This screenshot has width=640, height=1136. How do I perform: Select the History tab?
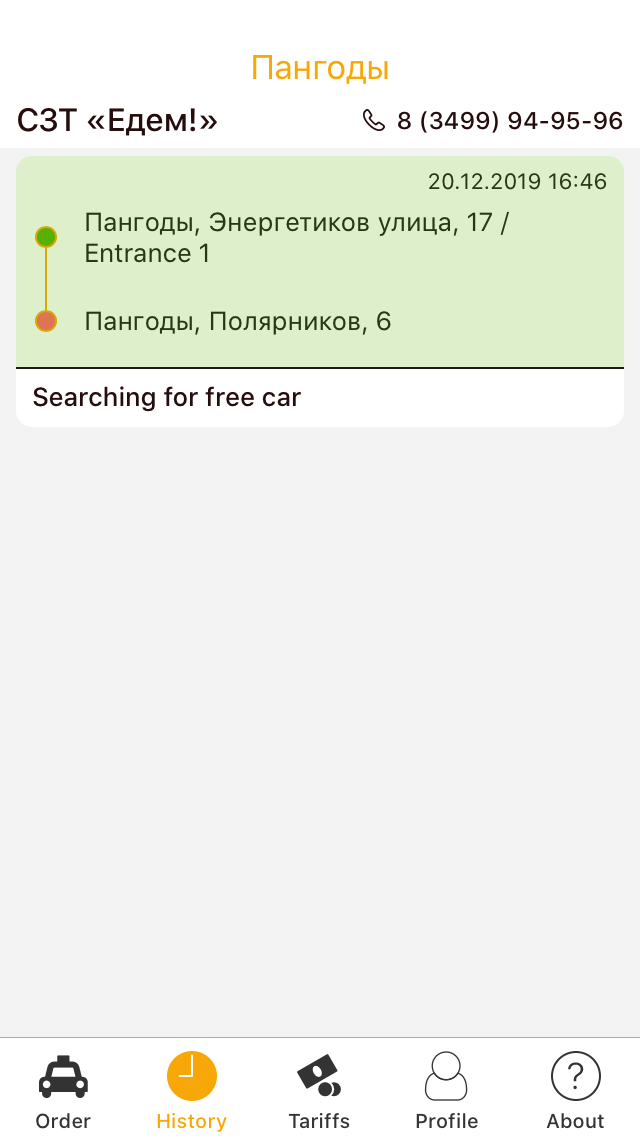[x=191, y=1090]
